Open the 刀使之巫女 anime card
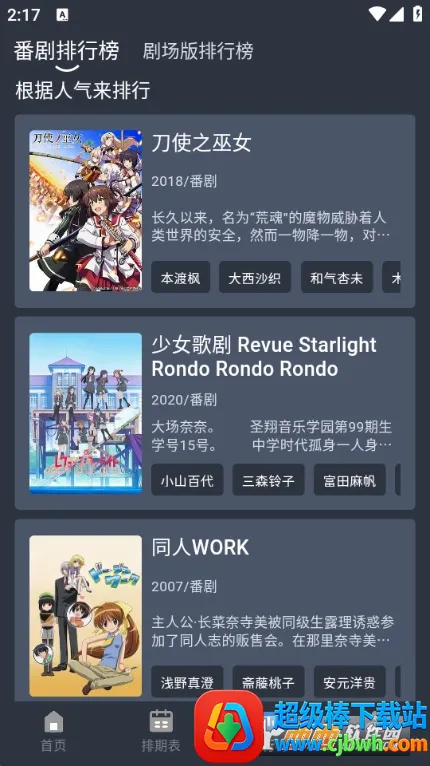430x766 pixels. click(x=215, y=211)
